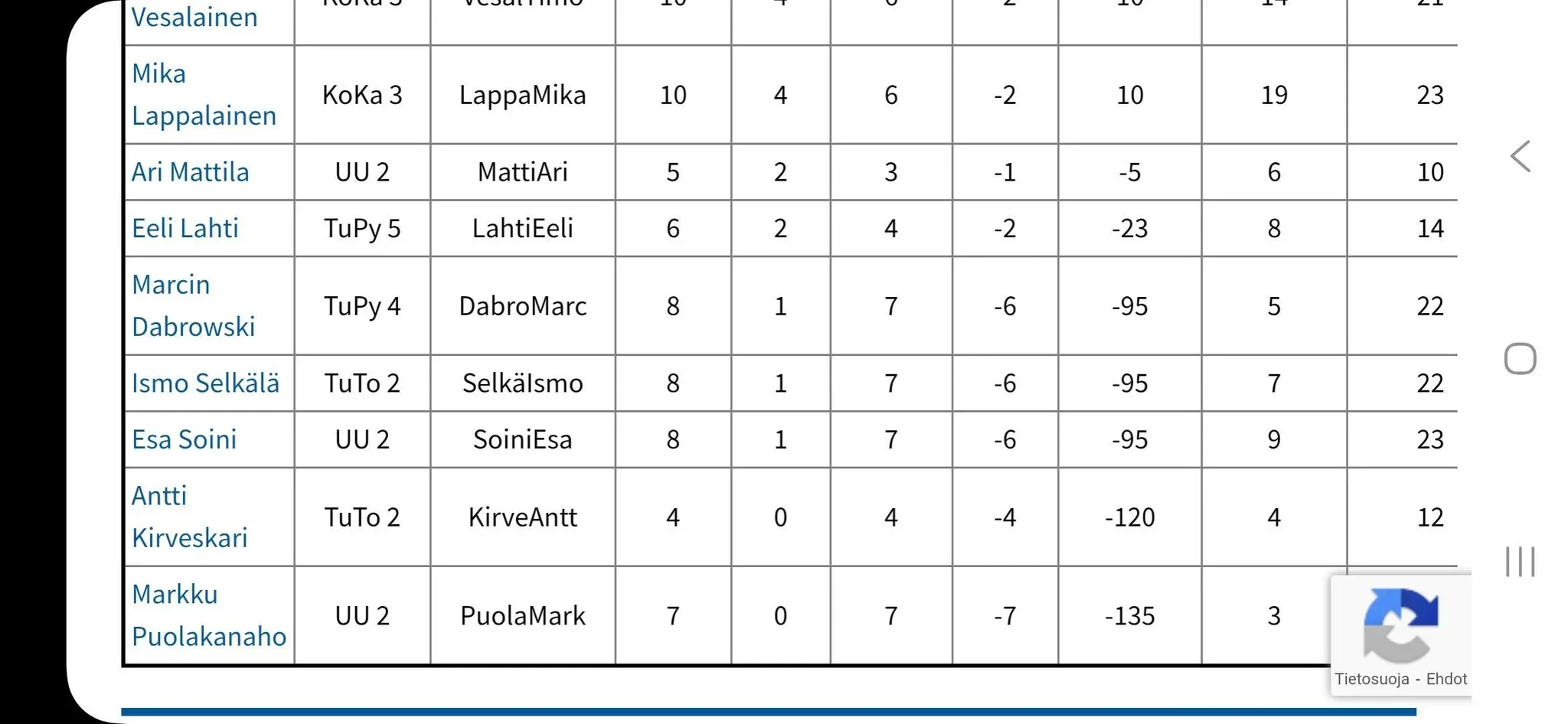
Task: Open Mika Lappalainen's player page
Action: click(x=203, y=95)
